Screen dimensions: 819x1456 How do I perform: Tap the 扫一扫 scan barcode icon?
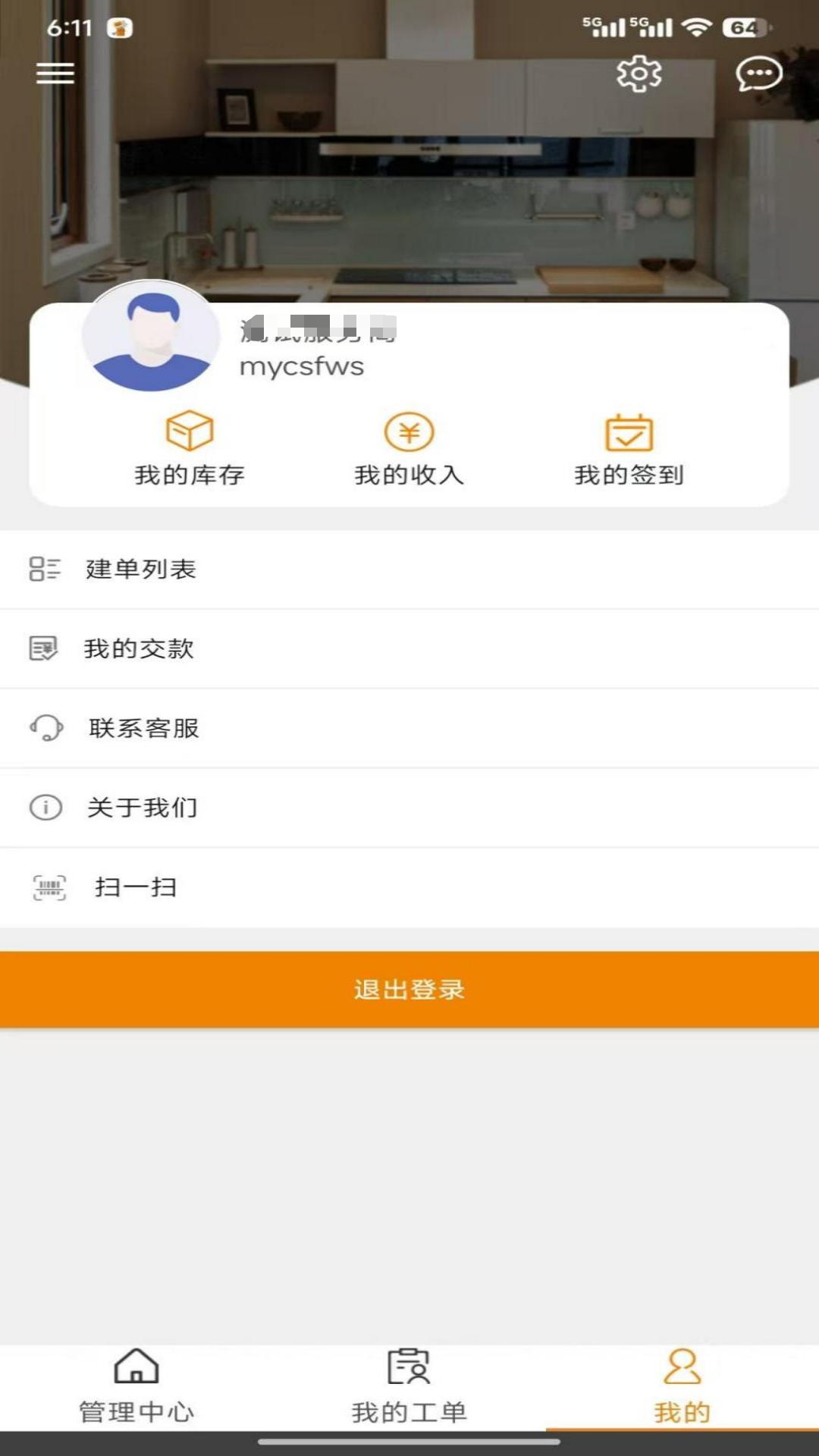(x=48, y=887)
